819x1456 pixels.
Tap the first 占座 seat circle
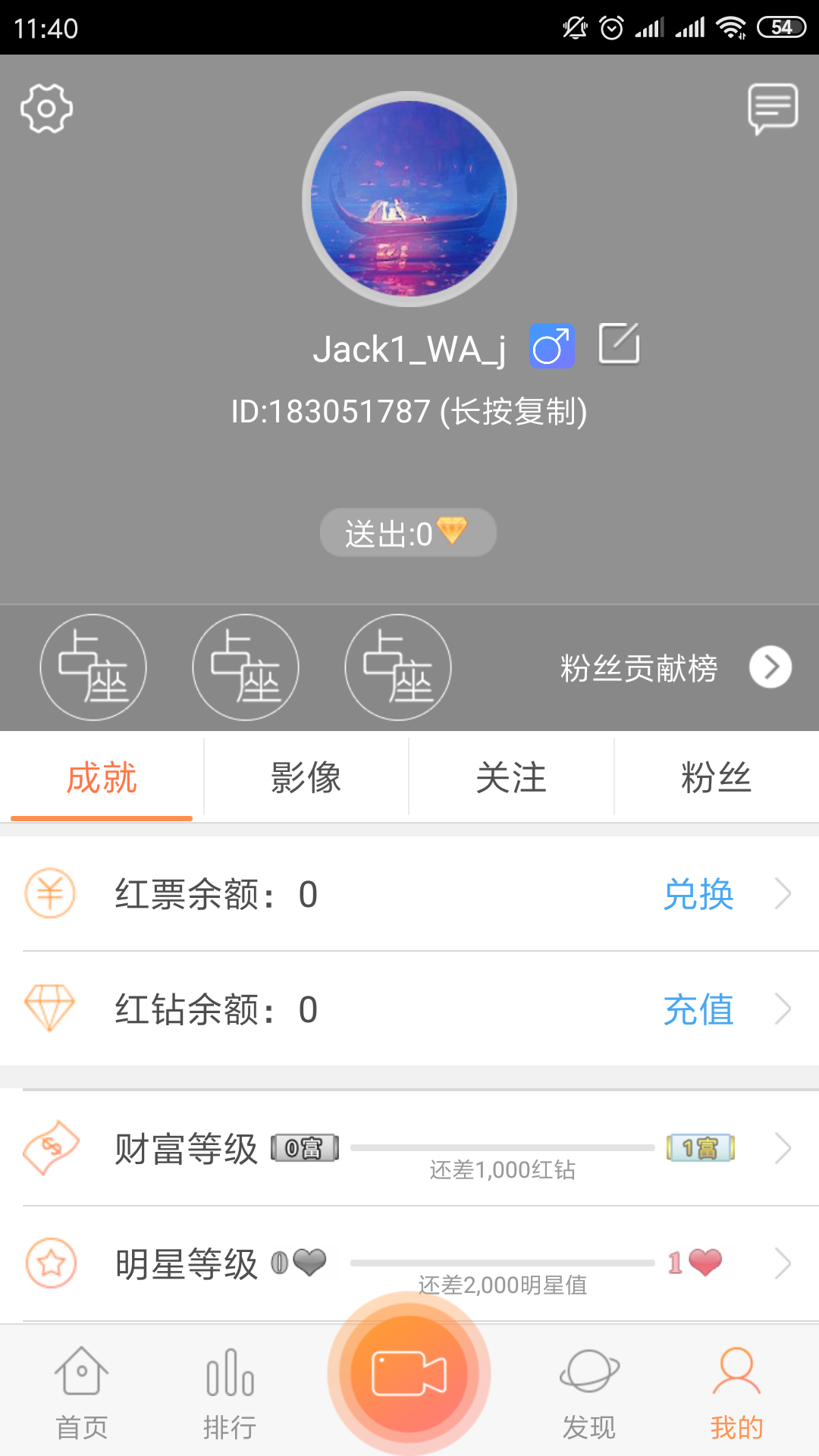tap(93, 667)
